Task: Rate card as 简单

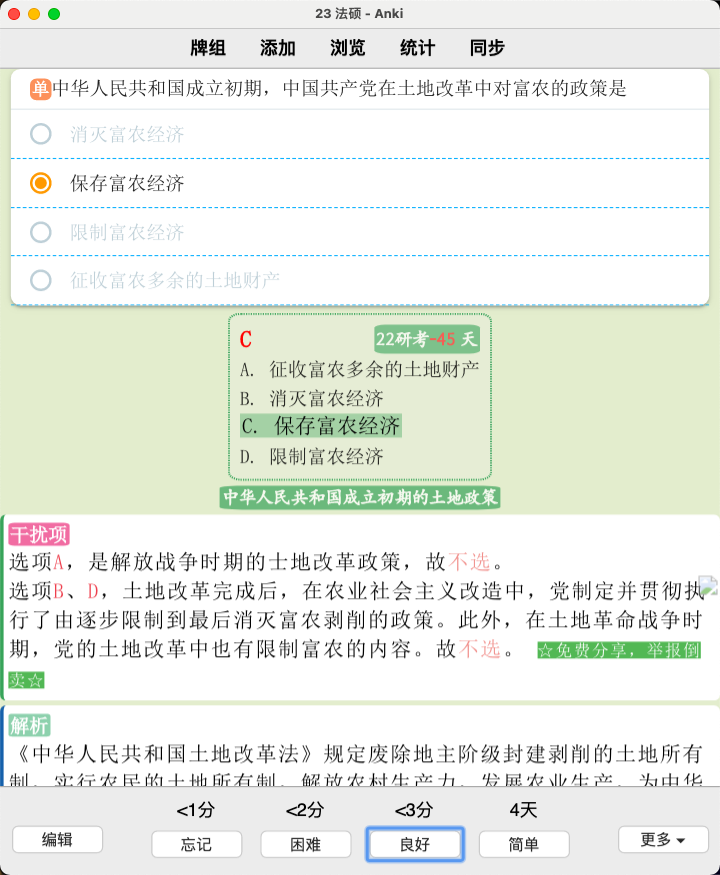Action: (x=523, y=844)
